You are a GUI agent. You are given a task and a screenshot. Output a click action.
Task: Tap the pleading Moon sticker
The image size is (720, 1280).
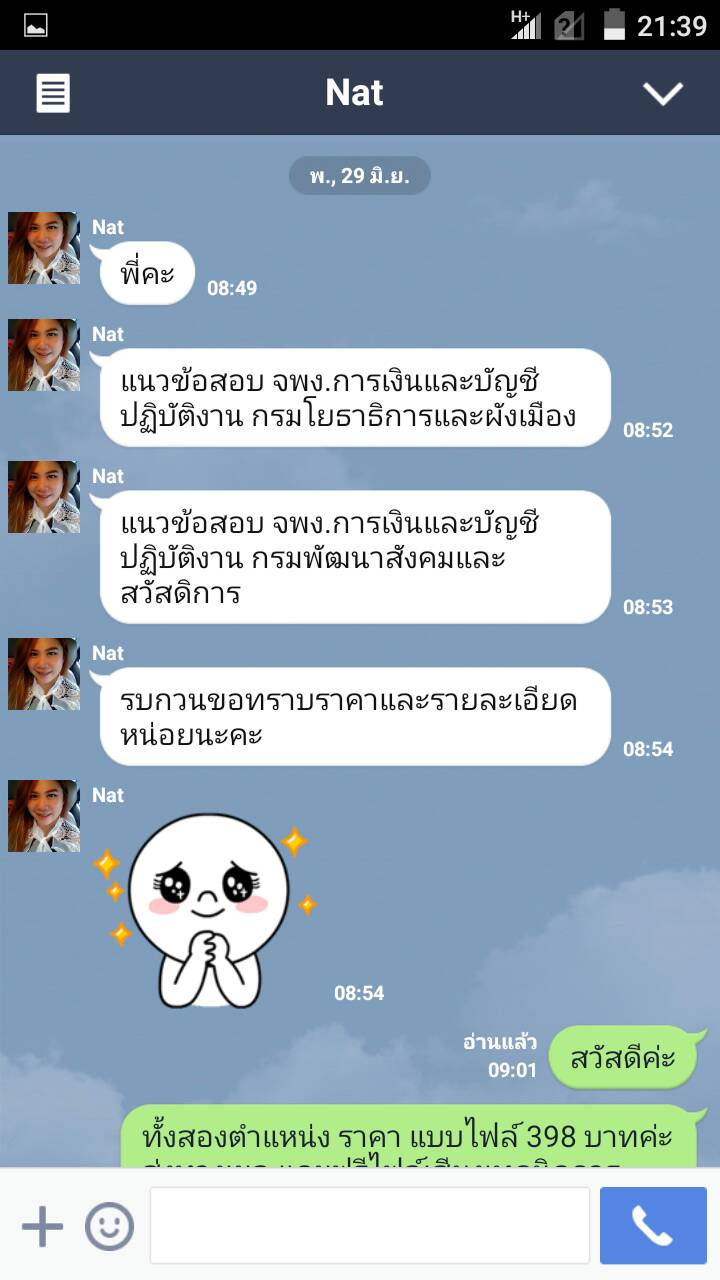[208, 908]
